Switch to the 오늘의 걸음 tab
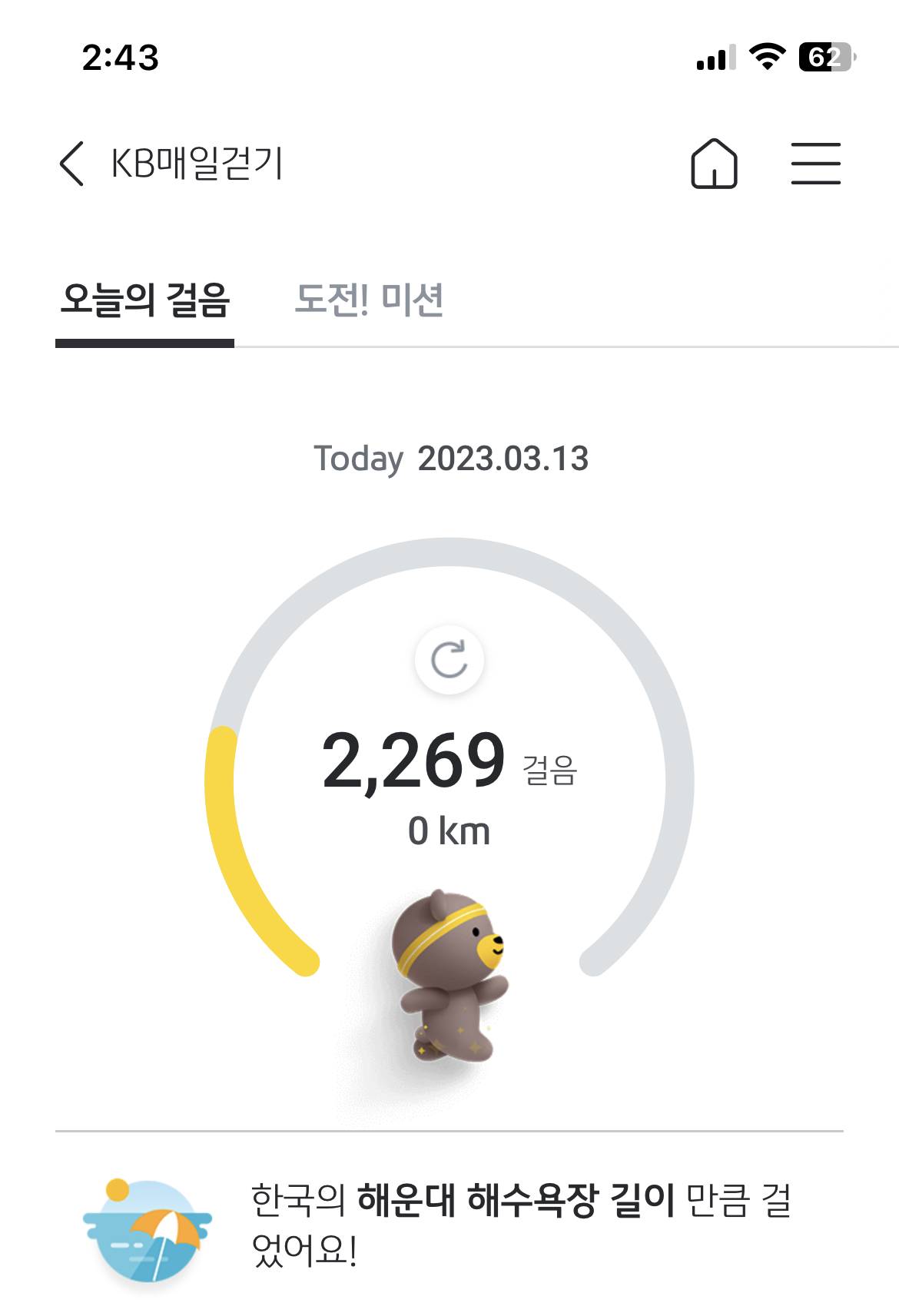Image resolution: width=899 pixels, height=1316 pixels. [x=145, y=300]
